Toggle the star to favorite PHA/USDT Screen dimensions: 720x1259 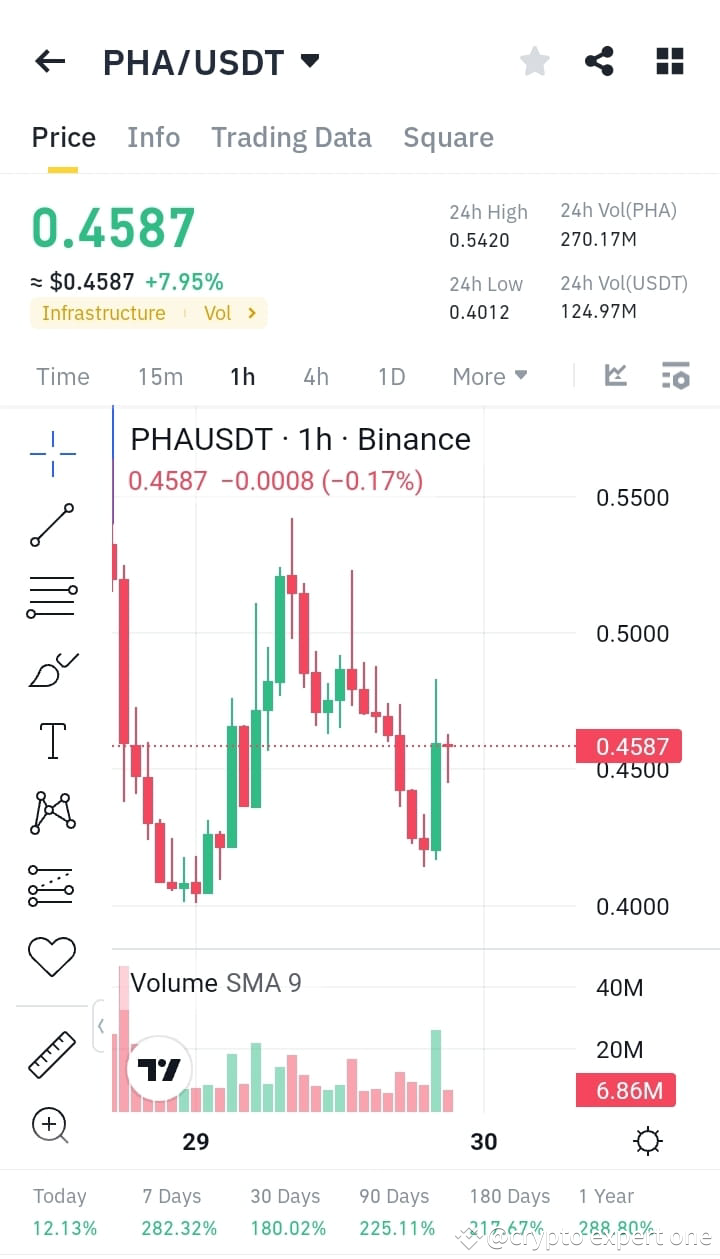click(534, 61)
